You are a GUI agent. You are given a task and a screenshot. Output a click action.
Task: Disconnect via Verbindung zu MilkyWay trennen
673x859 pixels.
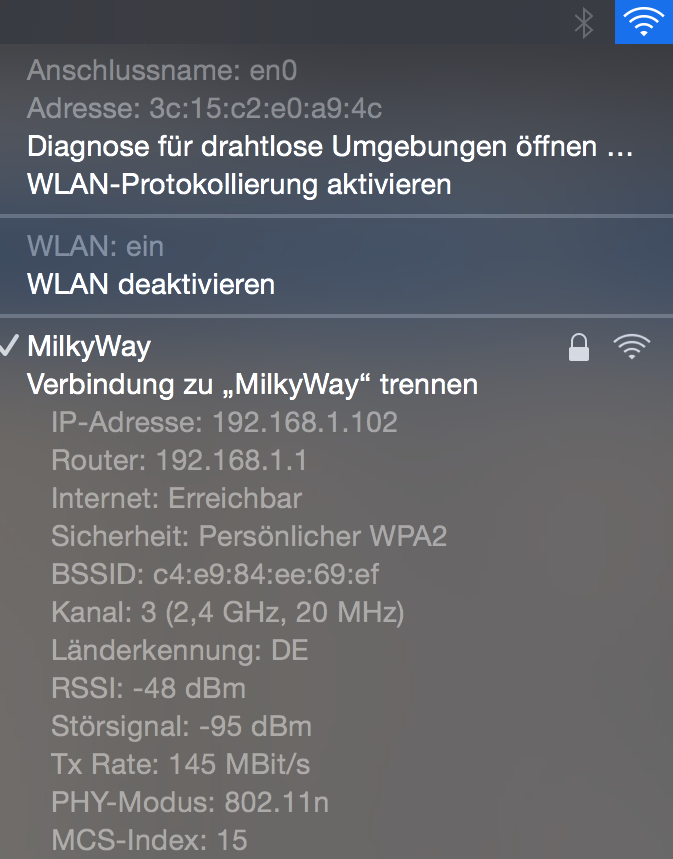(252, 384)
